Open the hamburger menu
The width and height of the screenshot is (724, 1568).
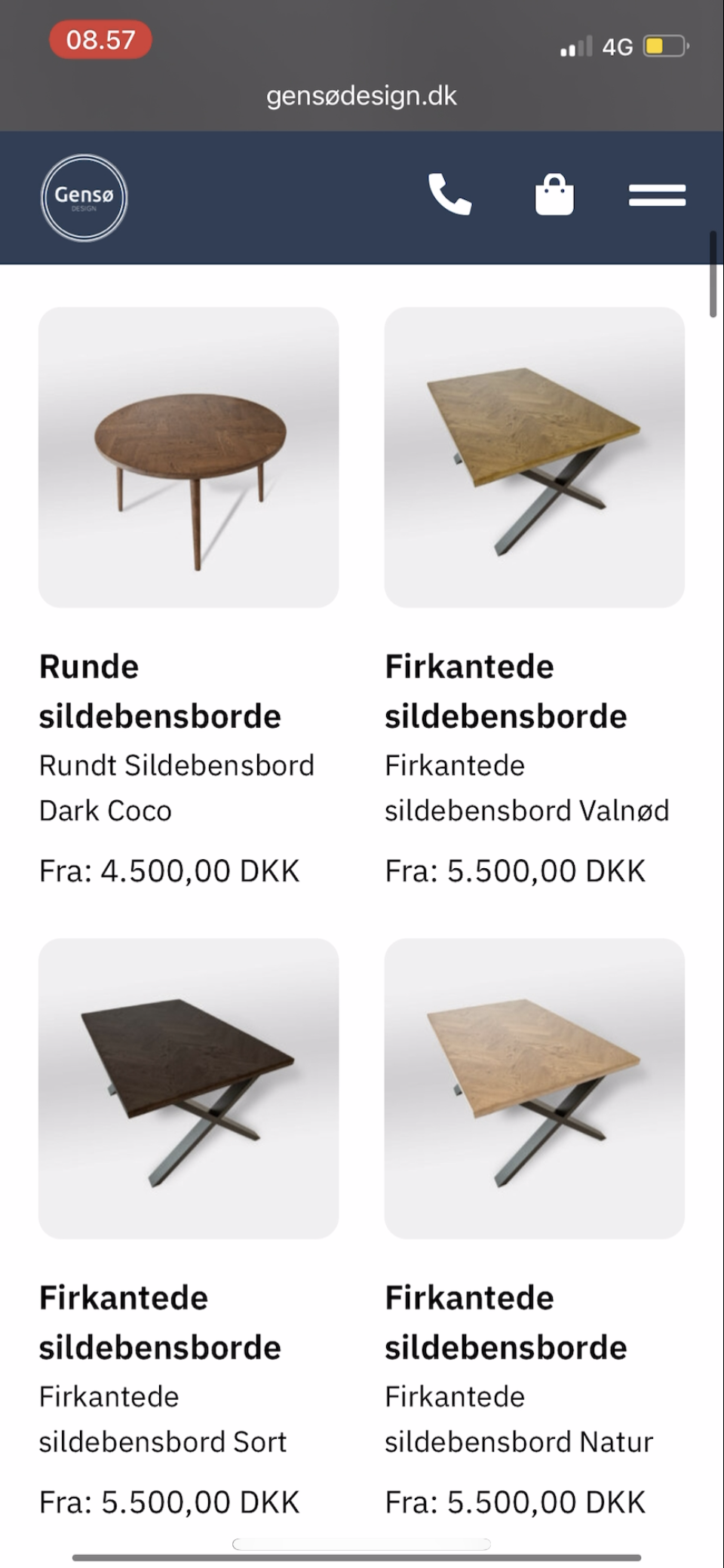click(657, 195)
